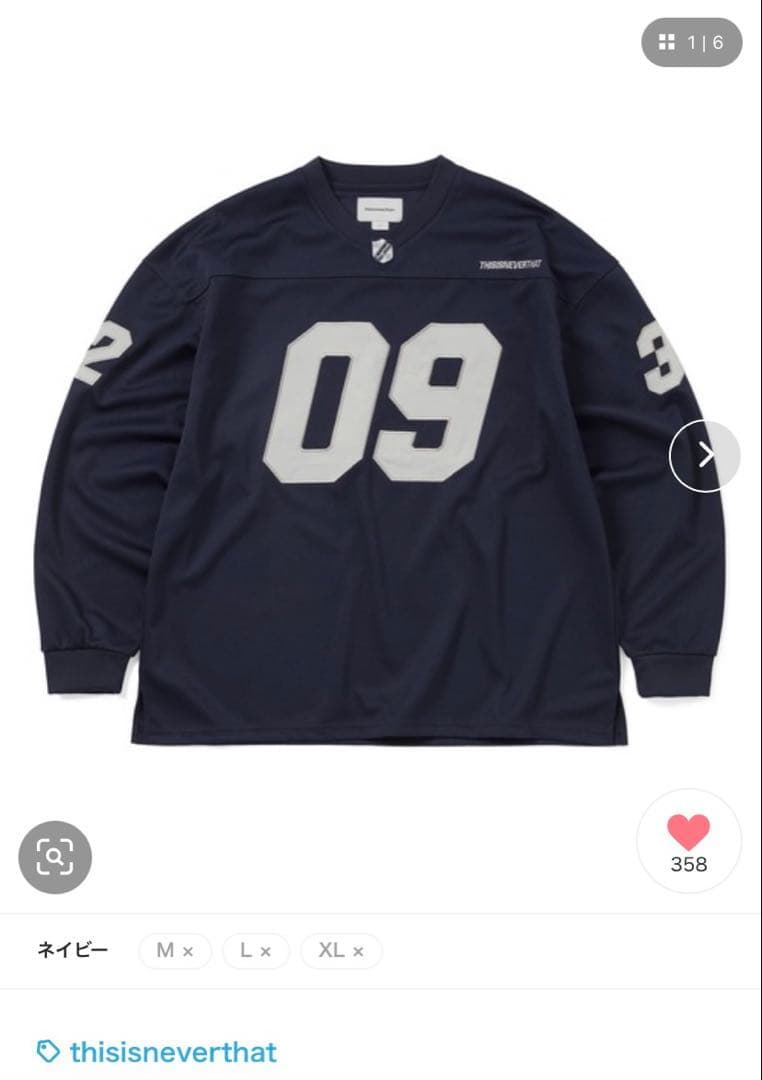Toggle the XL size selection chip
This screenshot has height=1080, width=762.
tap(340, 951)
